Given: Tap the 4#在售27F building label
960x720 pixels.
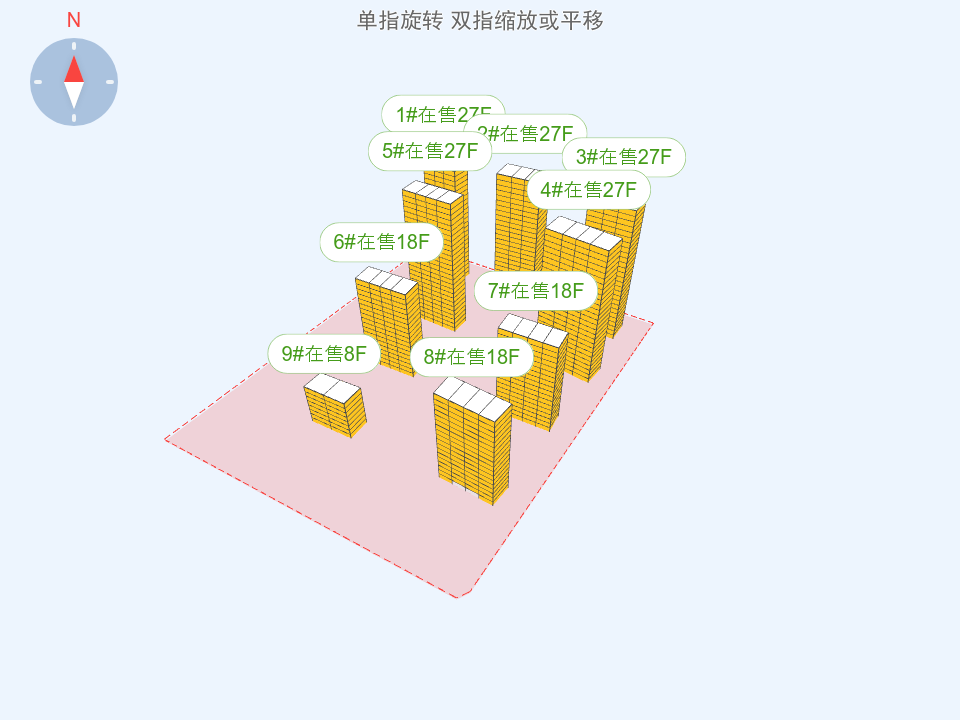Looking at the screenshot, I should point(588,190).
